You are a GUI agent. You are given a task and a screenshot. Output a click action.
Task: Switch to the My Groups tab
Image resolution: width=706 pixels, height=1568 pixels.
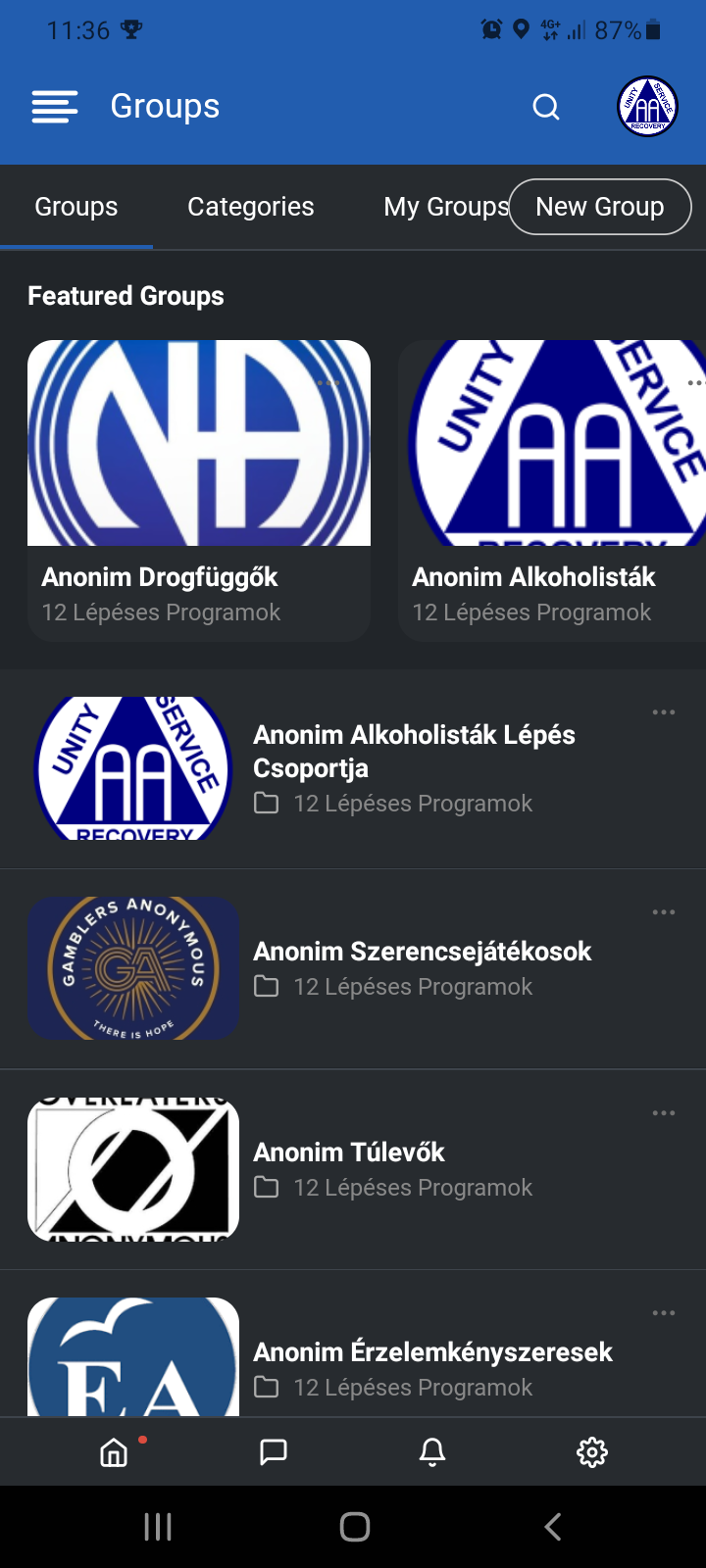(x=446, y=207)
